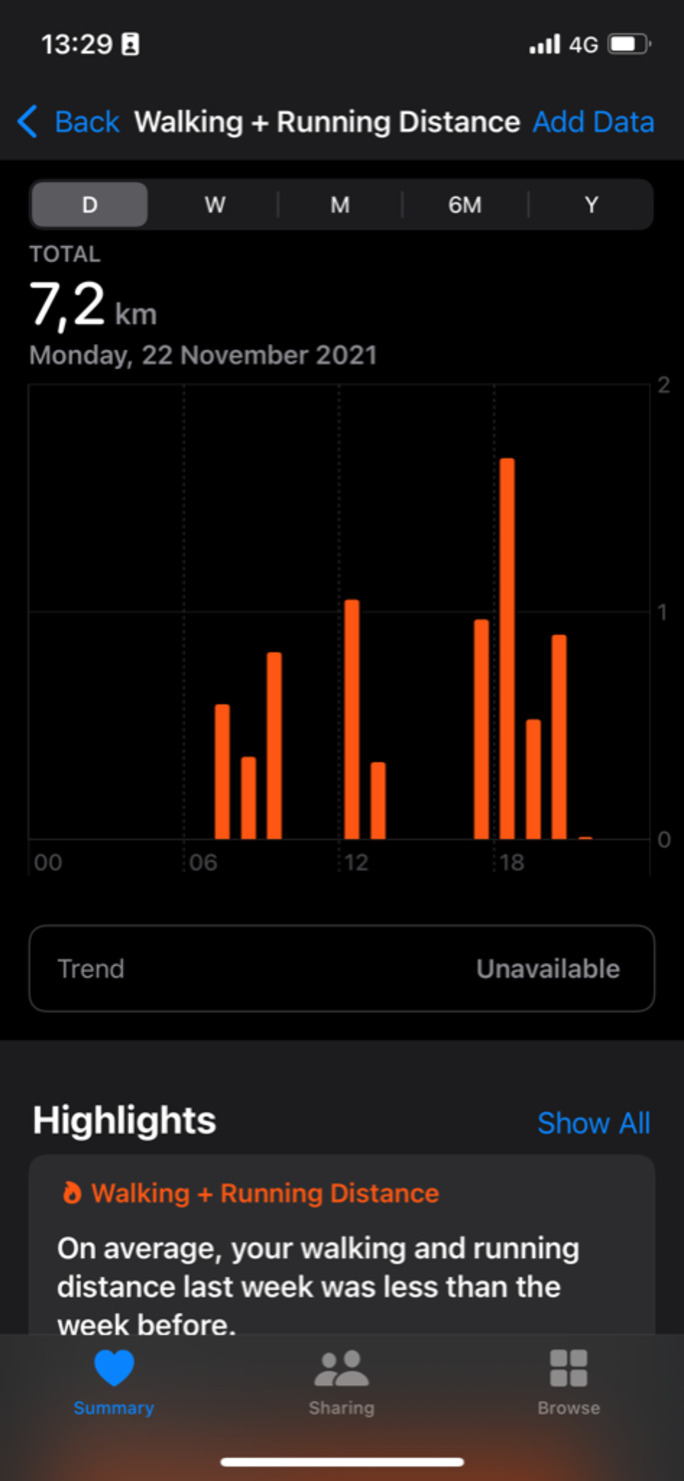This screenshot has width=684, height=1481.
Task: Tap Add Data to log distance
Action: [x=593, y=122]
